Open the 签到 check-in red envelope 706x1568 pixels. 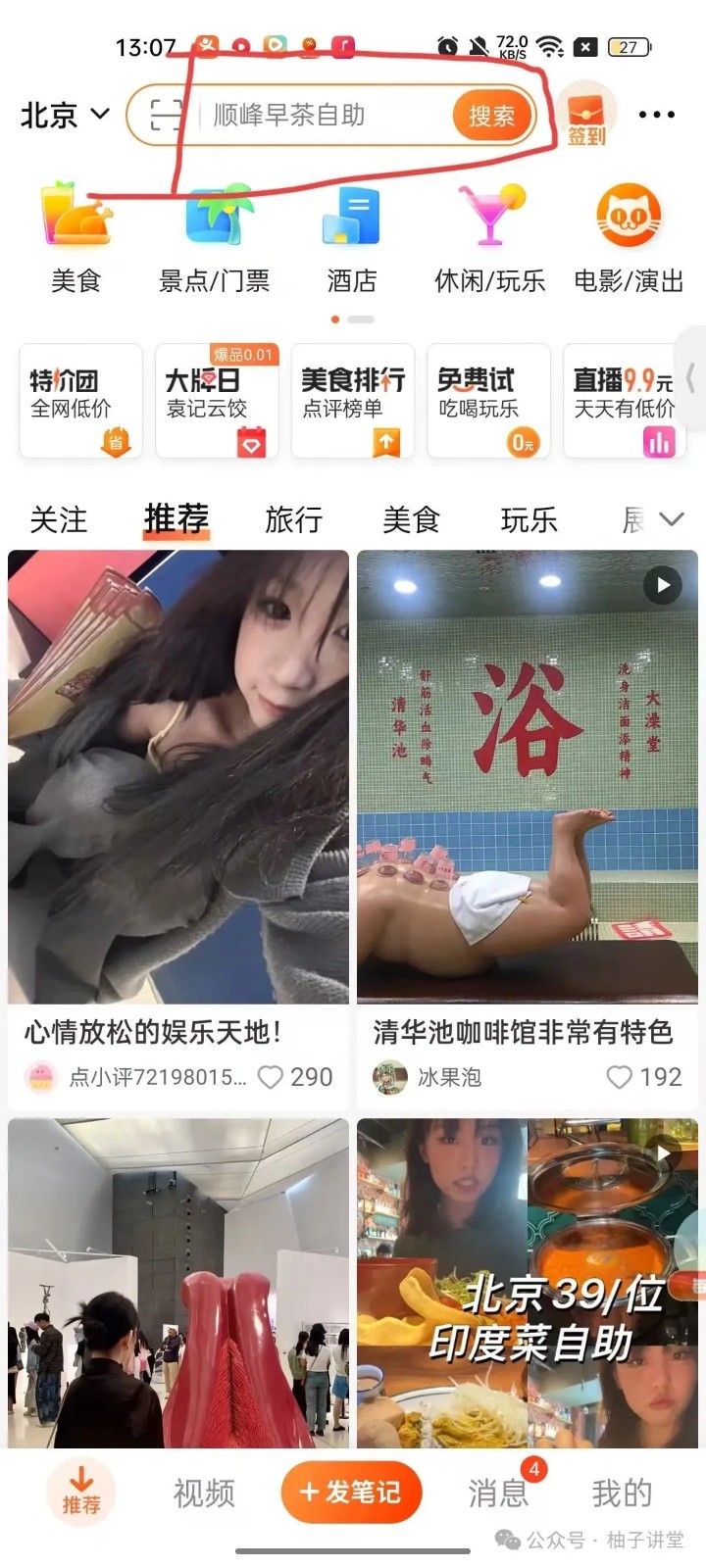[x=586, y=116]
